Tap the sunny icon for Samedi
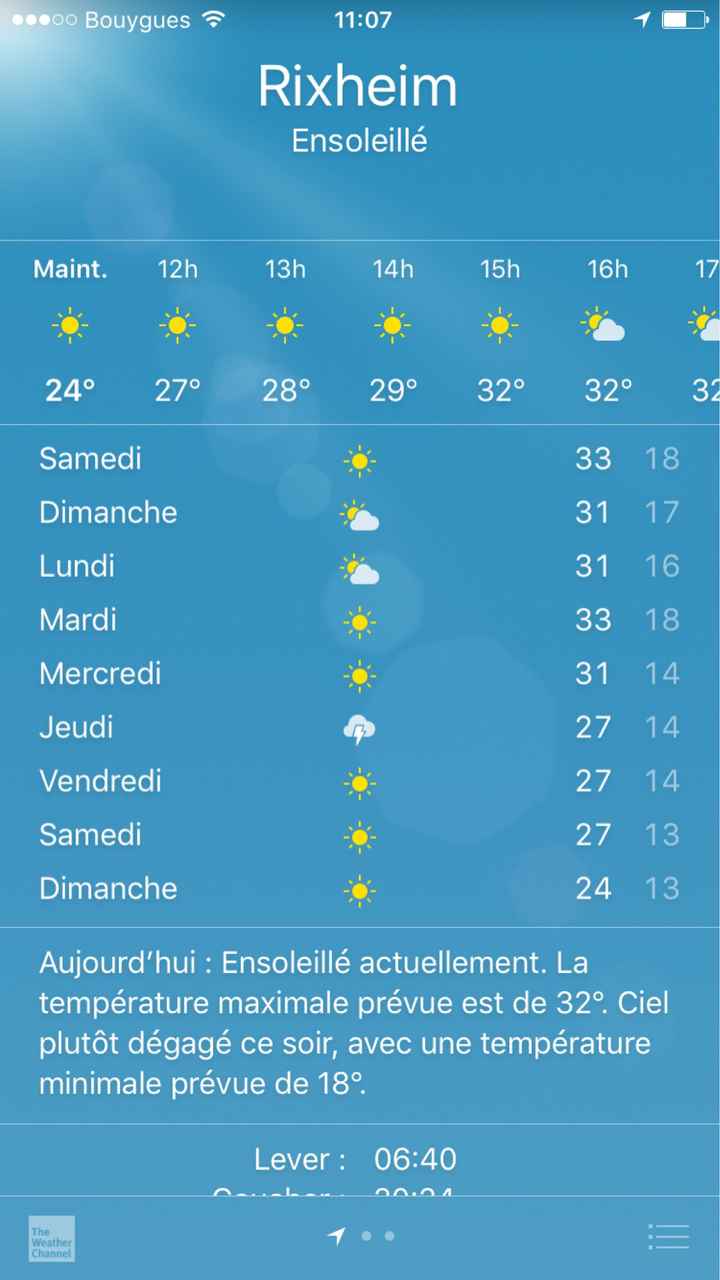This screenshot has height=1280, width=720. [x=359, y=460]
